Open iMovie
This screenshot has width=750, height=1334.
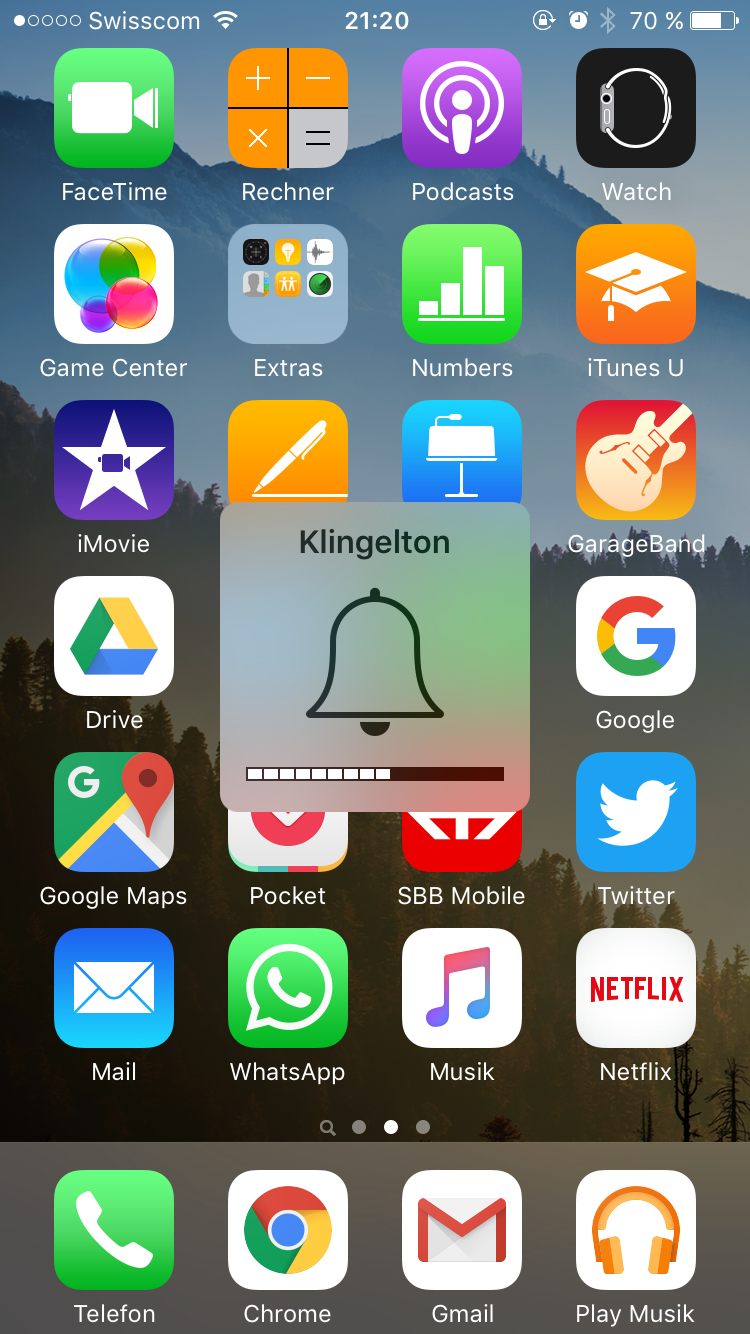114,460
